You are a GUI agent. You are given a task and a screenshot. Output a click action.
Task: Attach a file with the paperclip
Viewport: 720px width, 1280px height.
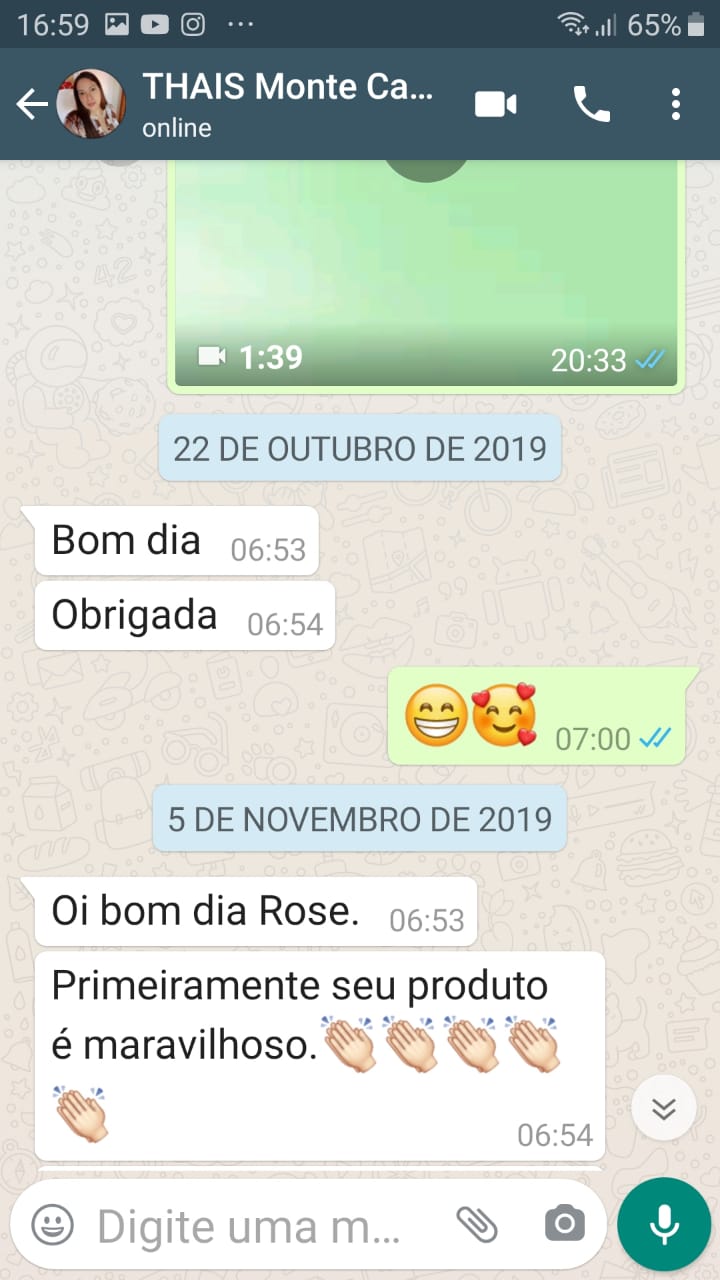coord(477,1224)
